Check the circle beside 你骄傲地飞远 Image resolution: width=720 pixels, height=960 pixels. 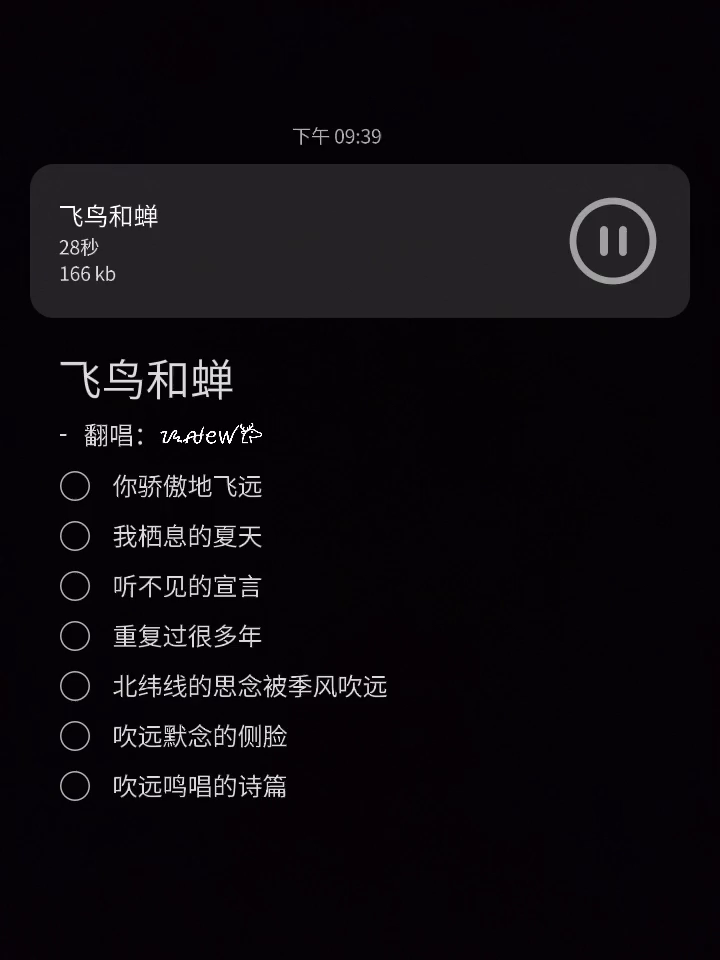75,486
